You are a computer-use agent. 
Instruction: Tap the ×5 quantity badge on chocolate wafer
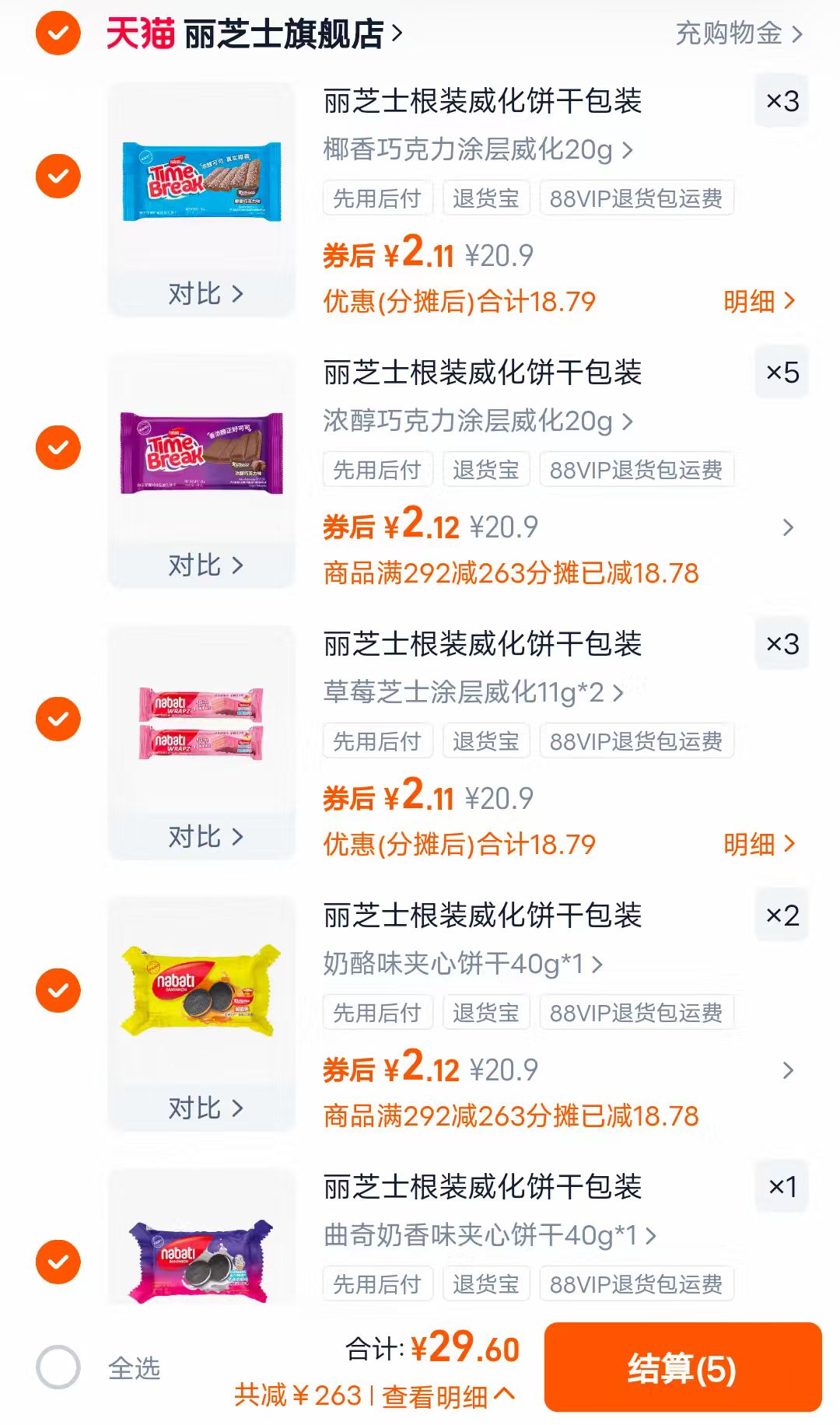pyautogui.click(x=782, y=374)
